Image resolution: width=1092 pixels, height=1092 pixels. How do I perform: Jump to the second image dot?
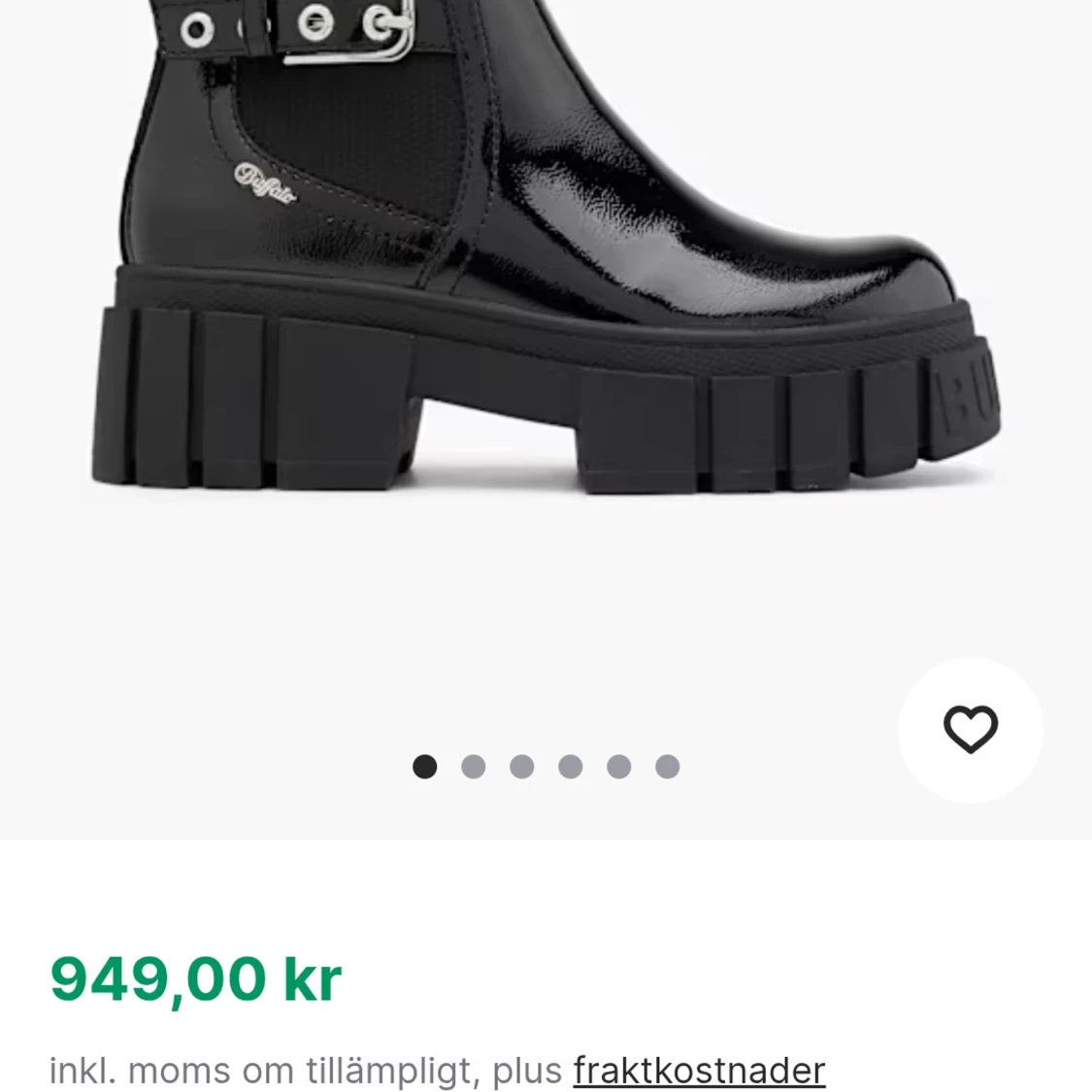point(474,766)
